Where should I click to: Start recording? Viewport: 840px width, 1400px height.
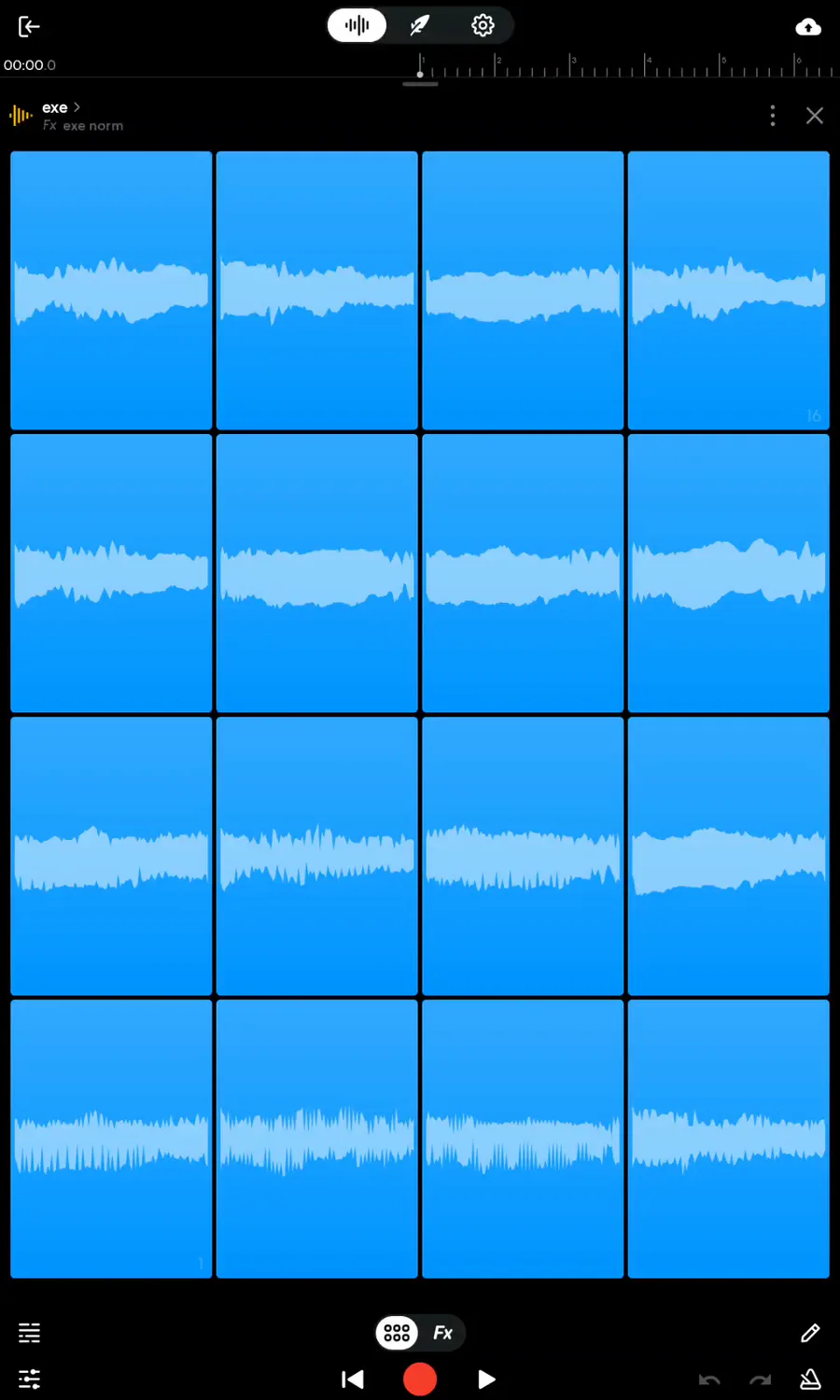[x=420, y=1379]
